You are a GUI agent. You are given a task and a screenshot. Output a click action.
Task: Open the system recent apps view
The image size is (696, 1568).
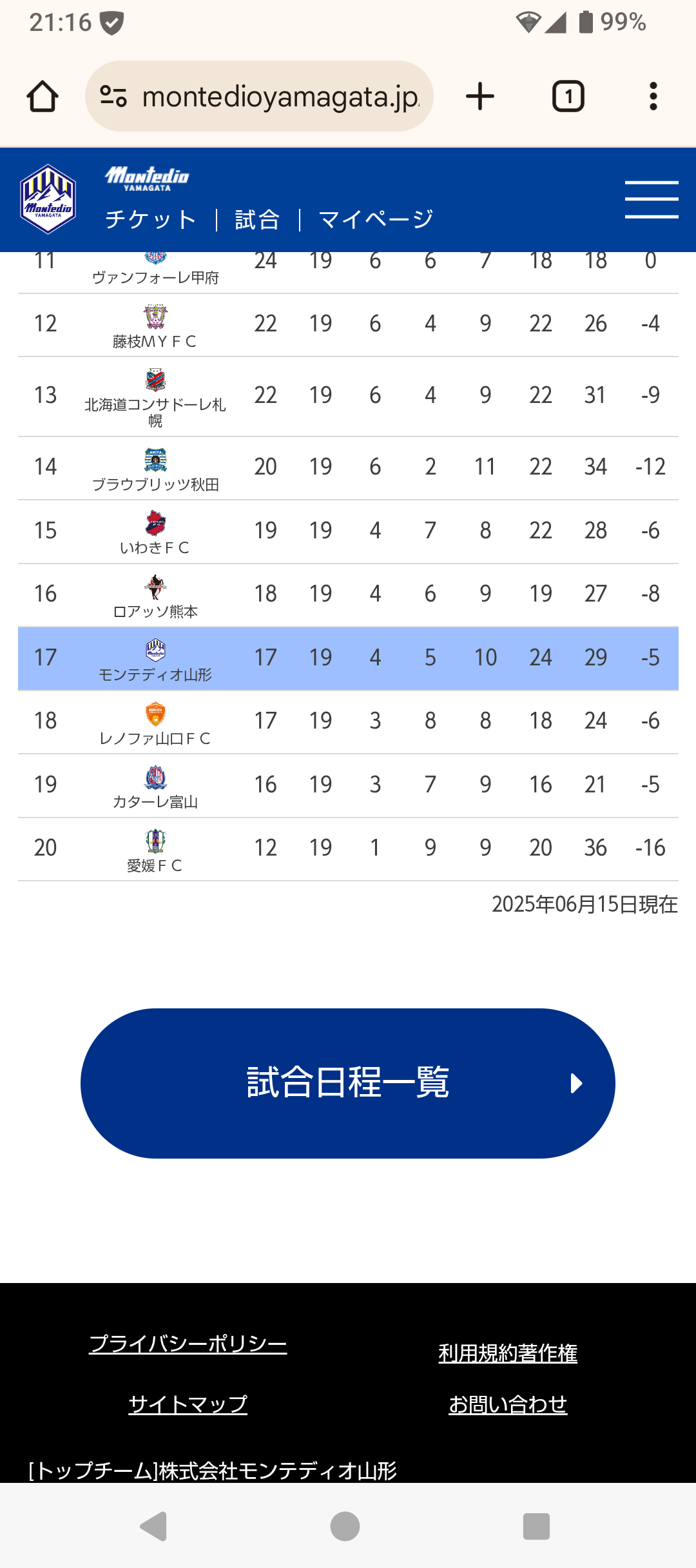coord(536,1526)
